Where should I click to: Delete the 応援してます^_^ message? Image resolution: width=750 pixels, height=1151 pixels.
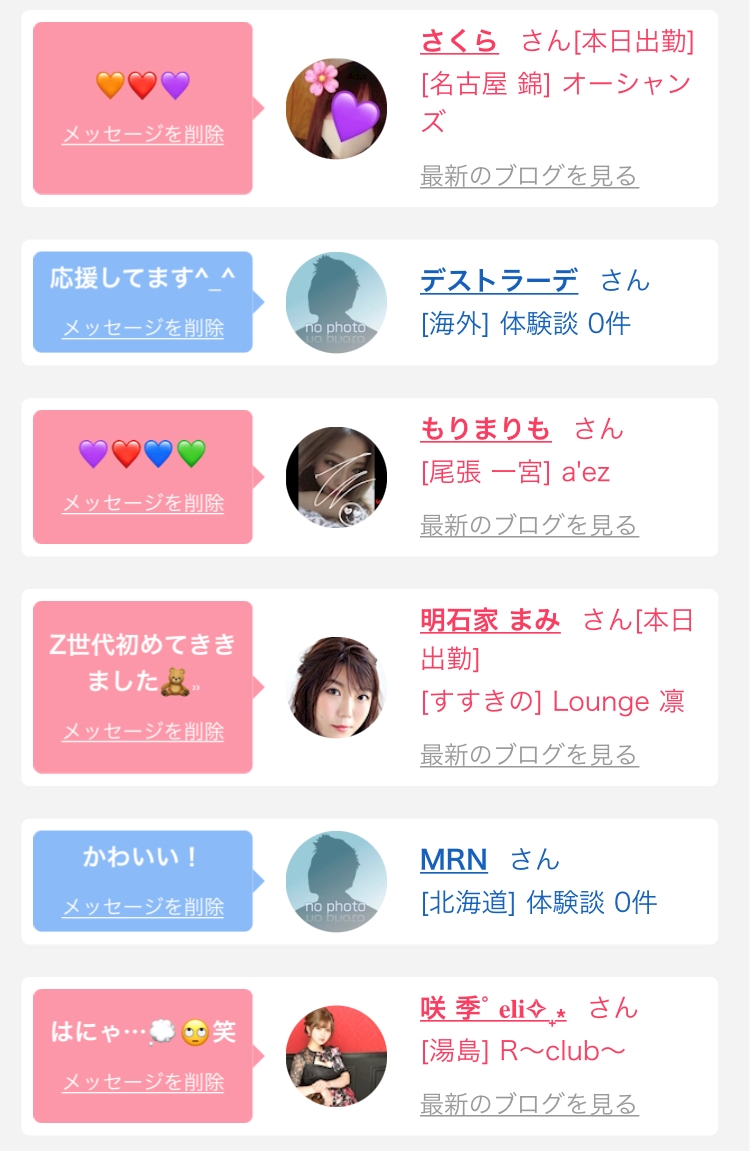pos(143,327)
